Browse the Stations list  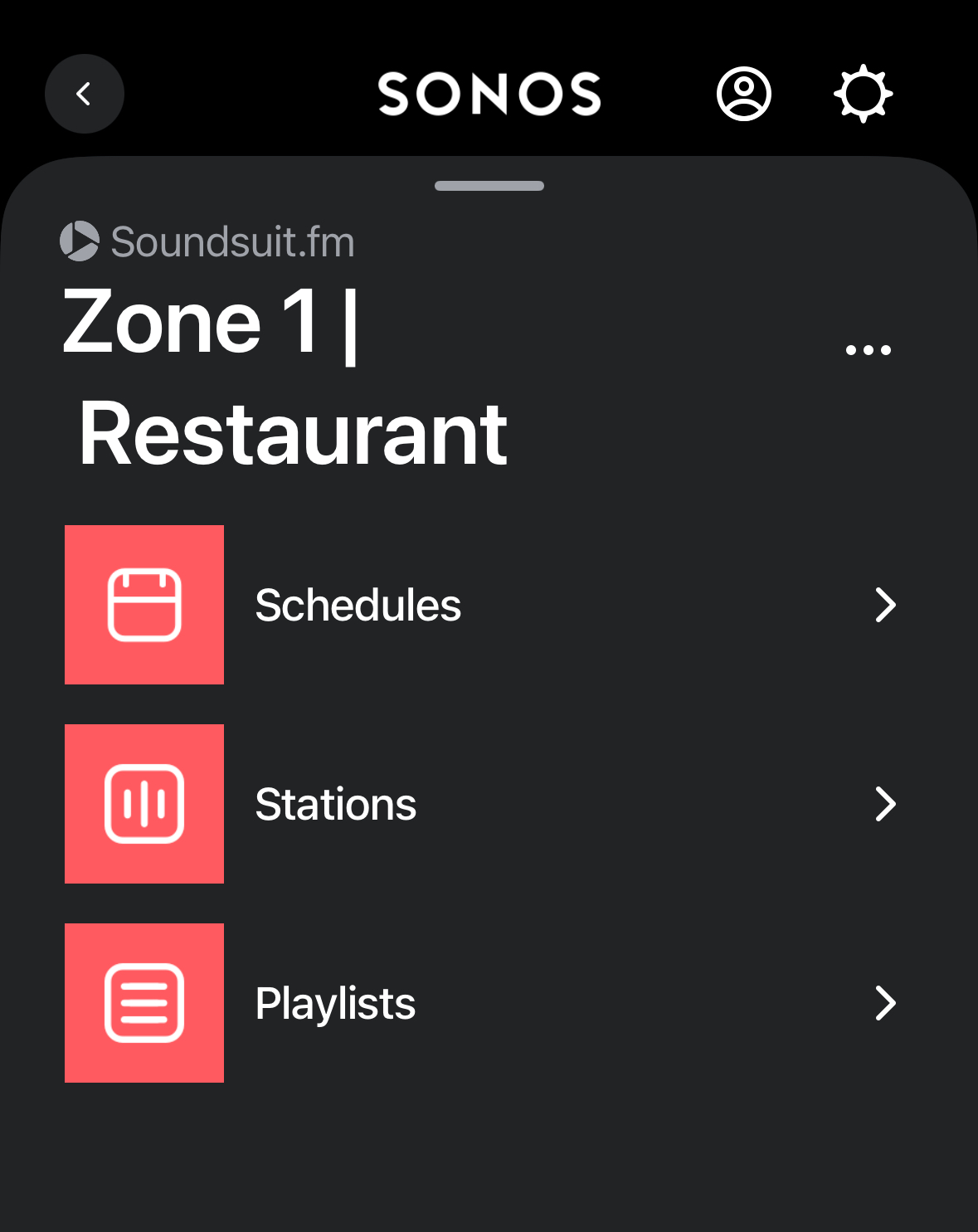pos(481,804)
